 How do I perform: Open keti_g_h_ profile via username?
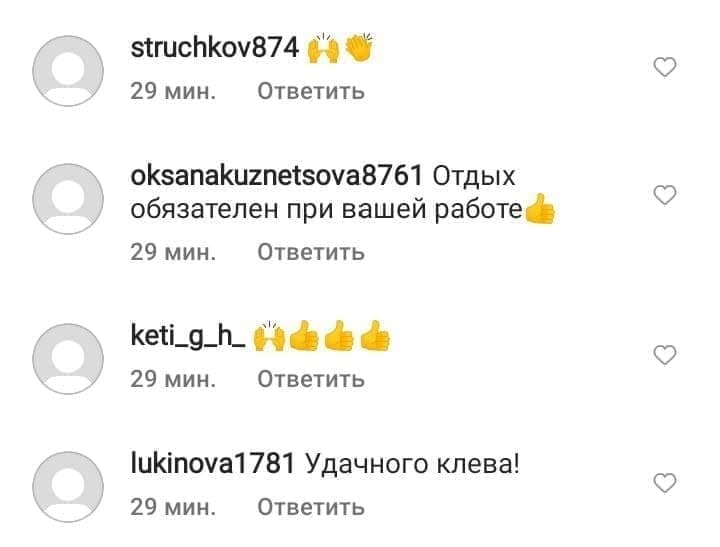[x=188, y=336]
